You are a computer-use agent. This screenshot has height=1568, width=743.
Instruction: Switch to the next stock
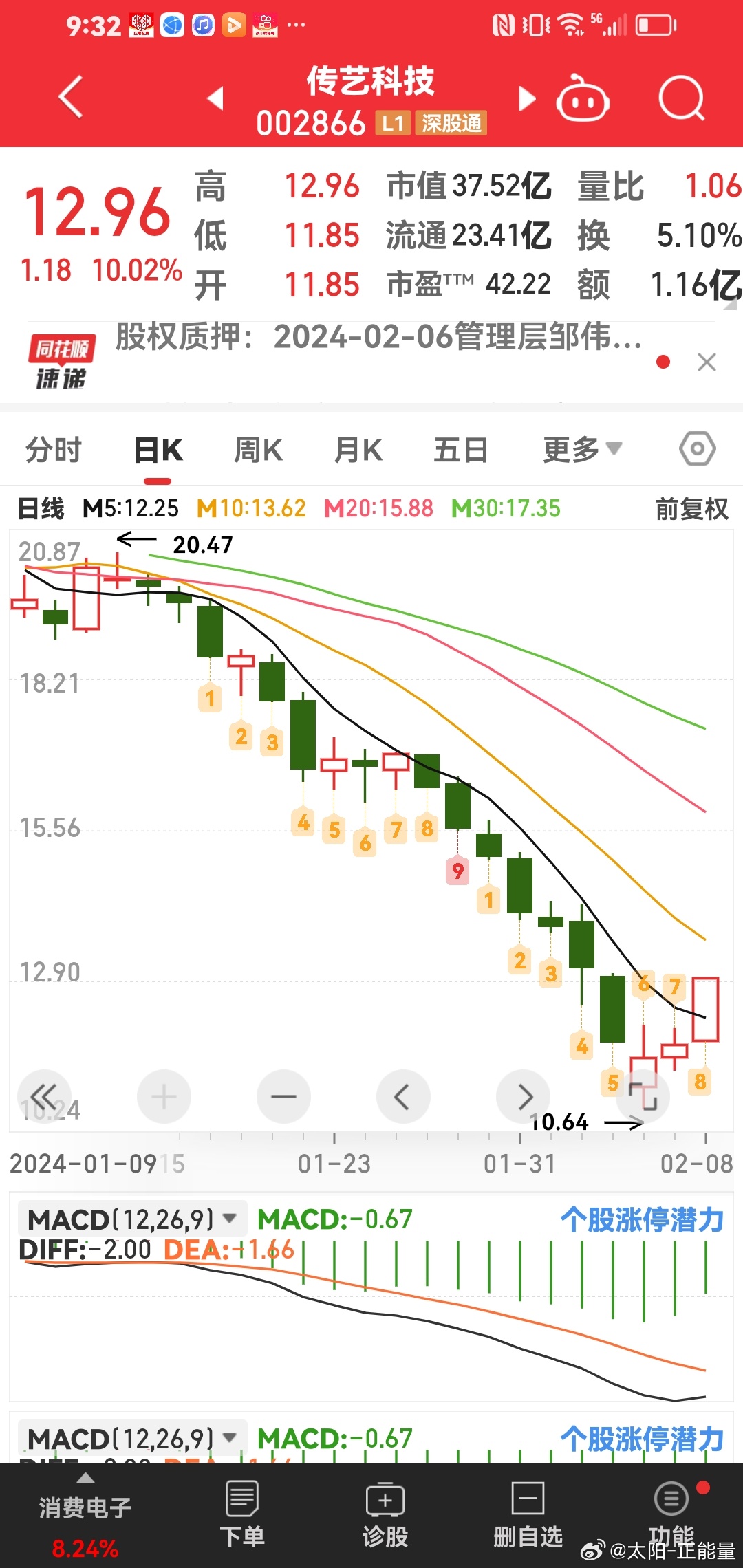[527, 98]
